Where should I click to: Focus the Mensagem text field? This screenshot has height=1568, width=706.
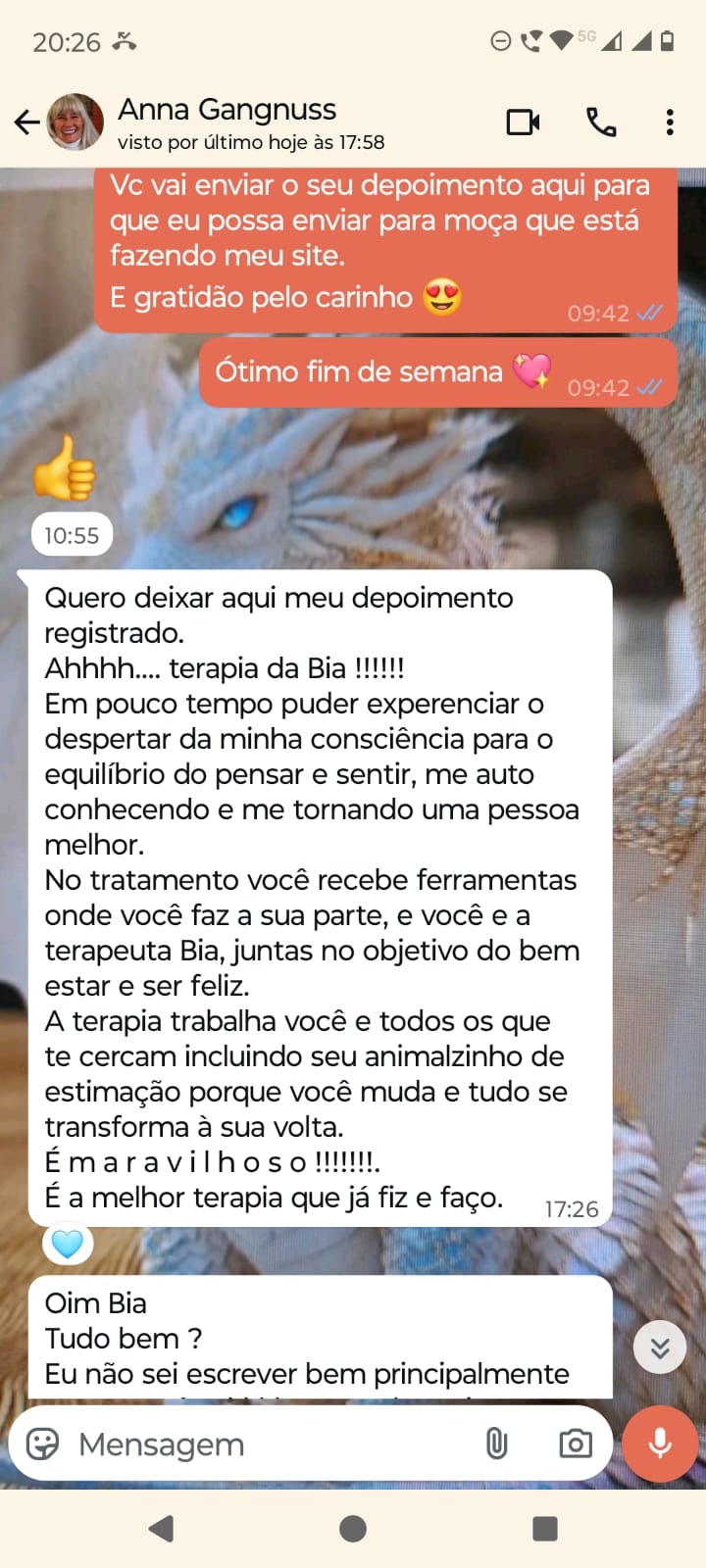pyautogui.click(x=265, y=1444)
